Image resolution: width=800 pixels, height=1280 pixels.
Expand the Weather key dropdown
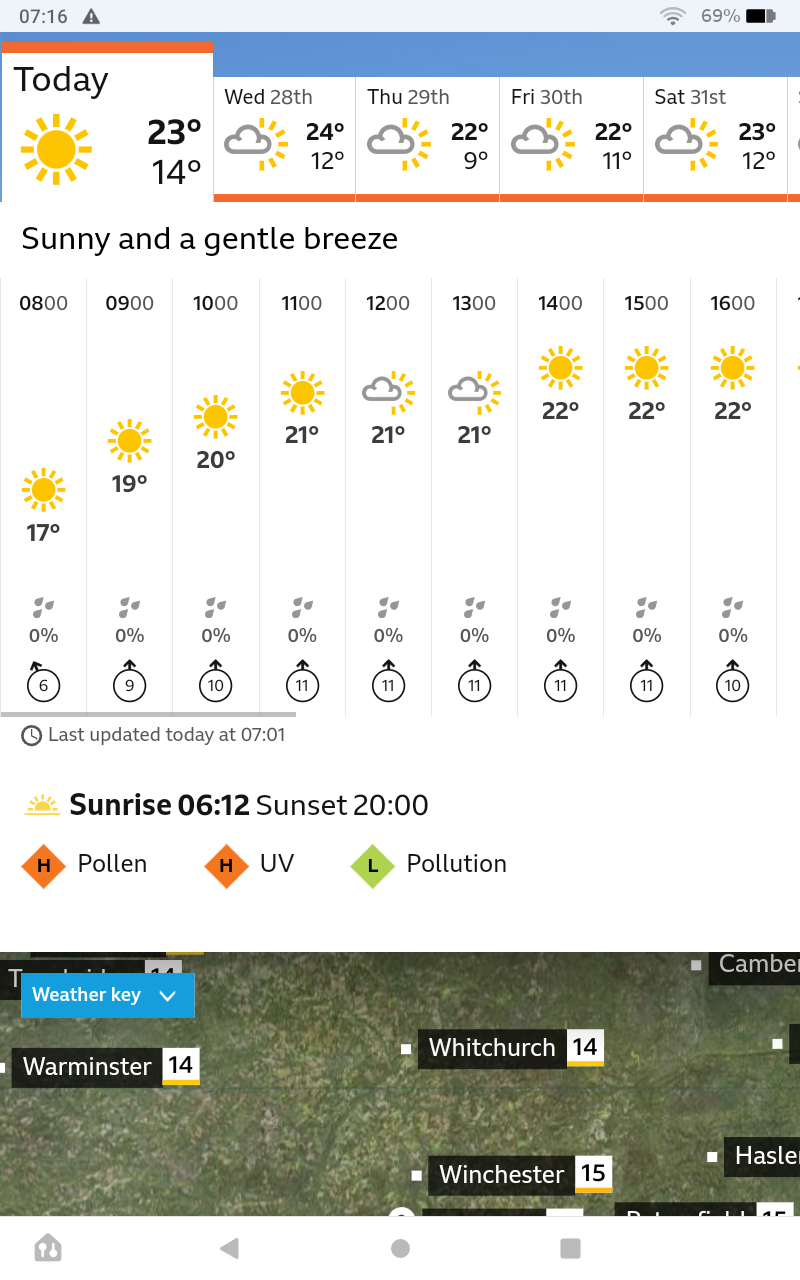pyautogui.click(x=106, y=995)
